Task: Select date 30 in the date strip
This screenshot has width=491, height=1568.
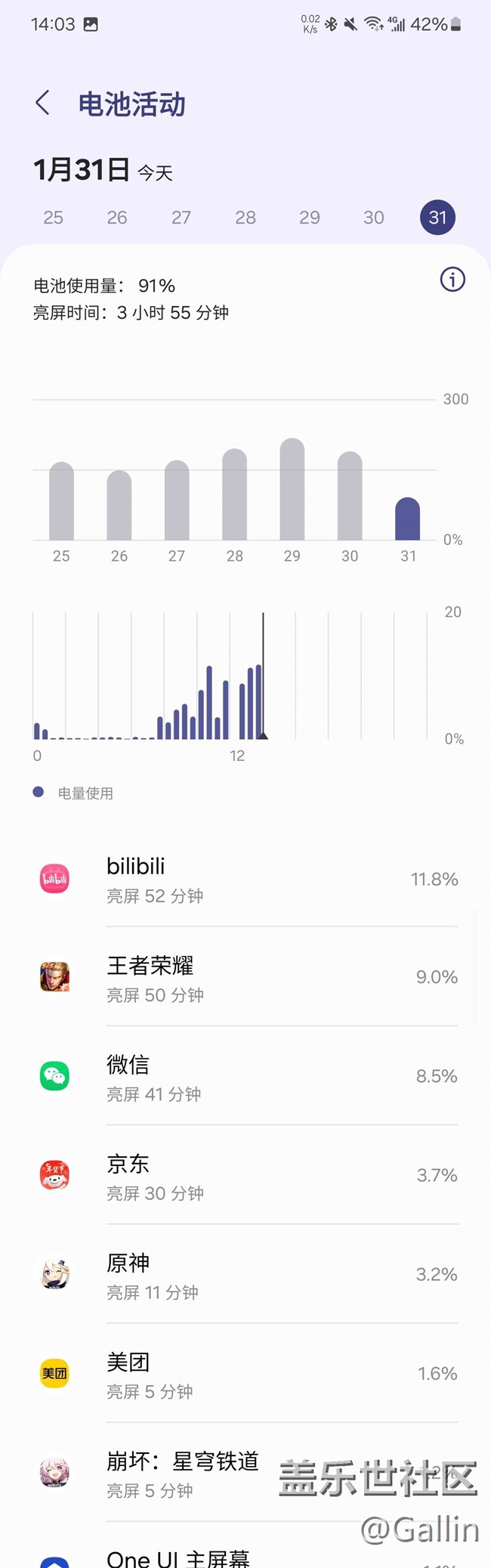Action: (374, 218)
